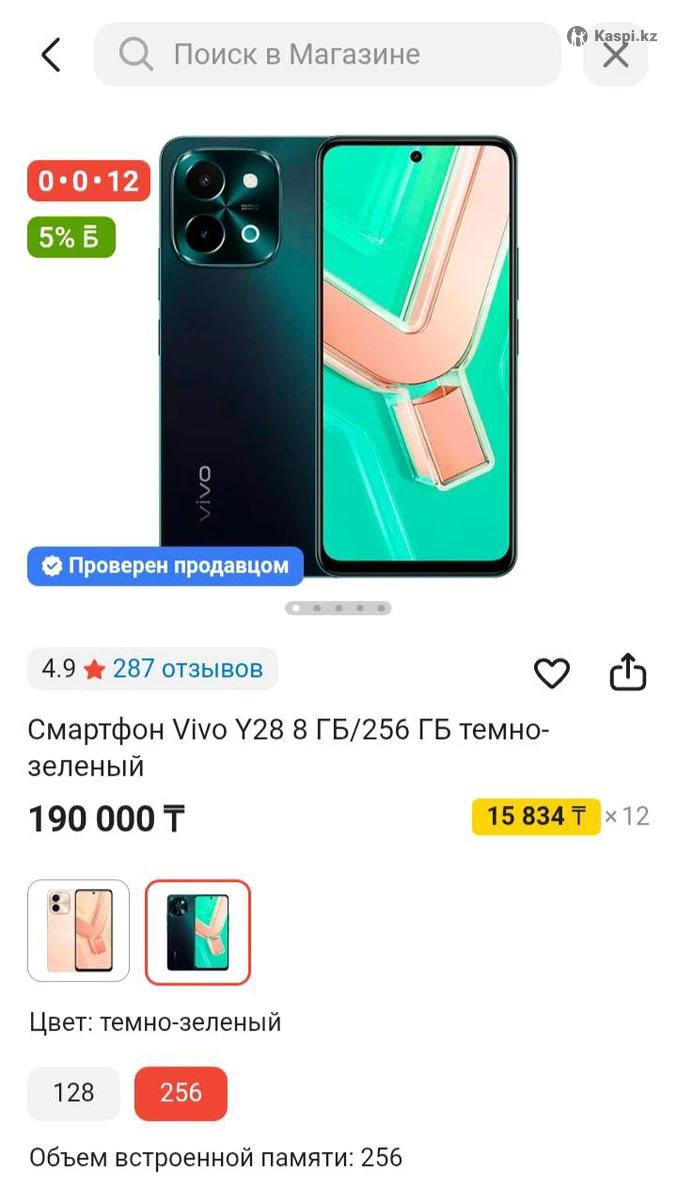Open the main Vivo Y28 product photo
677x1200 pixels.
338,357
